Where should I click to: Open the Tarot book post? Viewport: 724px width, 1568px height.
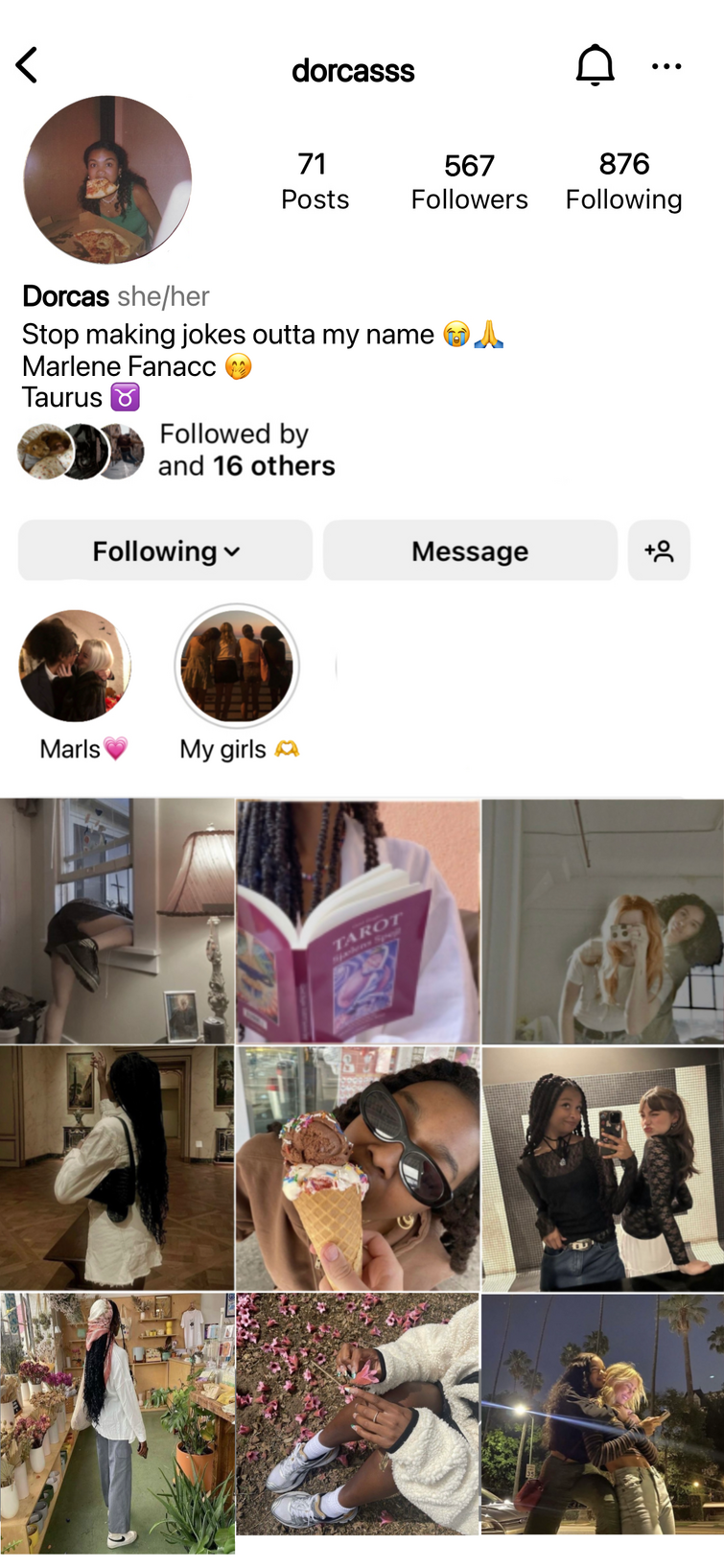pos(358,922)
